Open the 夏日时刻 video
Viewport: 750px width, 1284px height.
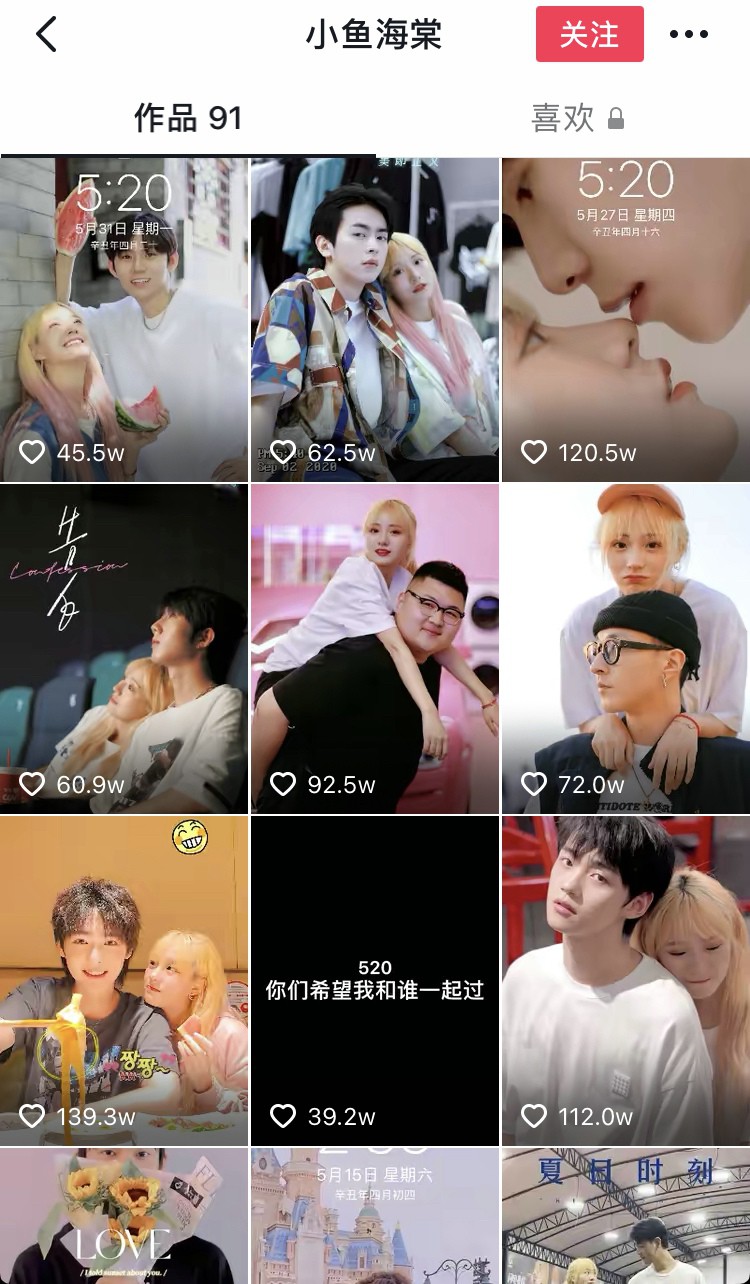[626, 1216]
